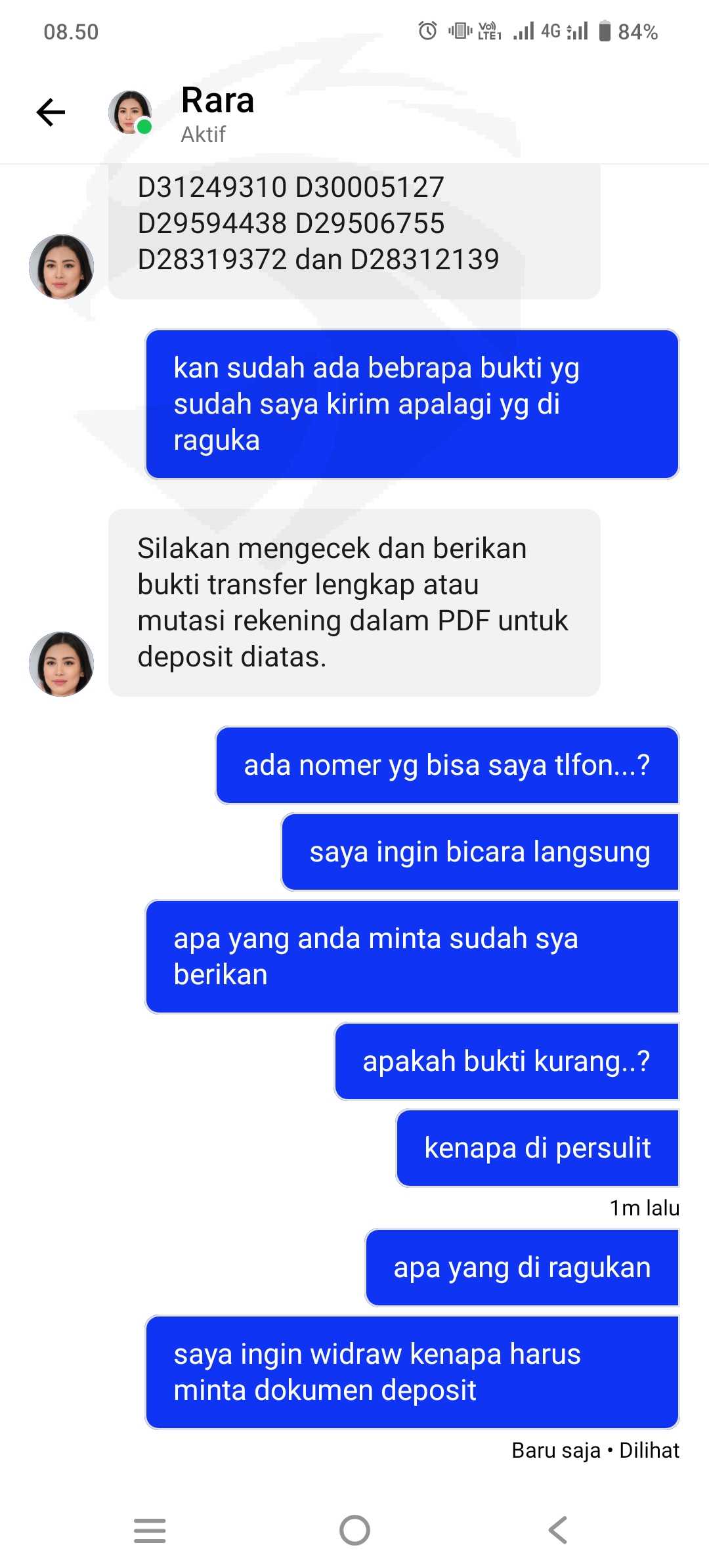This screenshot has height=1568, width=709.
Task: Open the system recent apps menu
Action: click(150, 1531)
